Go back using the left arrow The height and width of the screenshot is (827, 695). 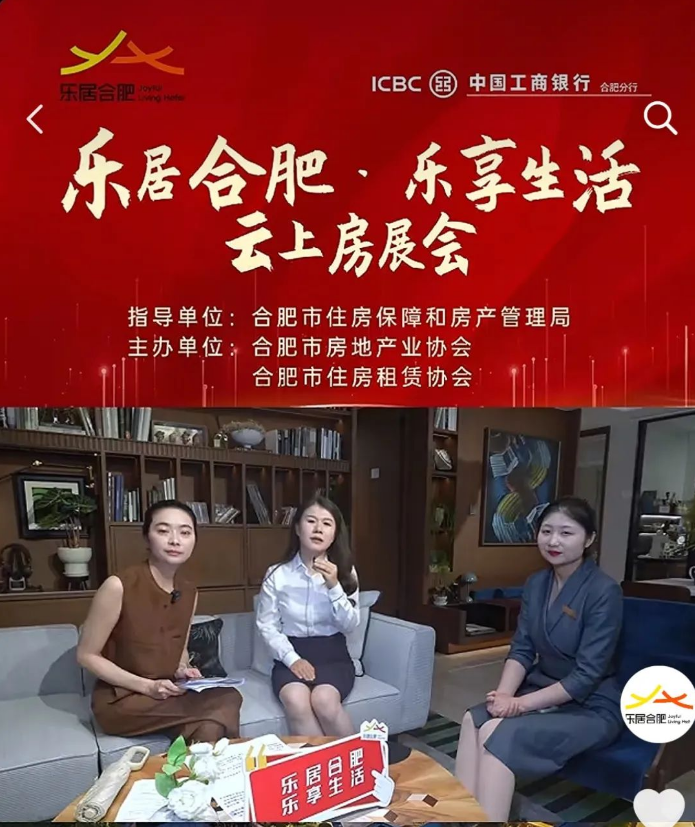(36, 119)
